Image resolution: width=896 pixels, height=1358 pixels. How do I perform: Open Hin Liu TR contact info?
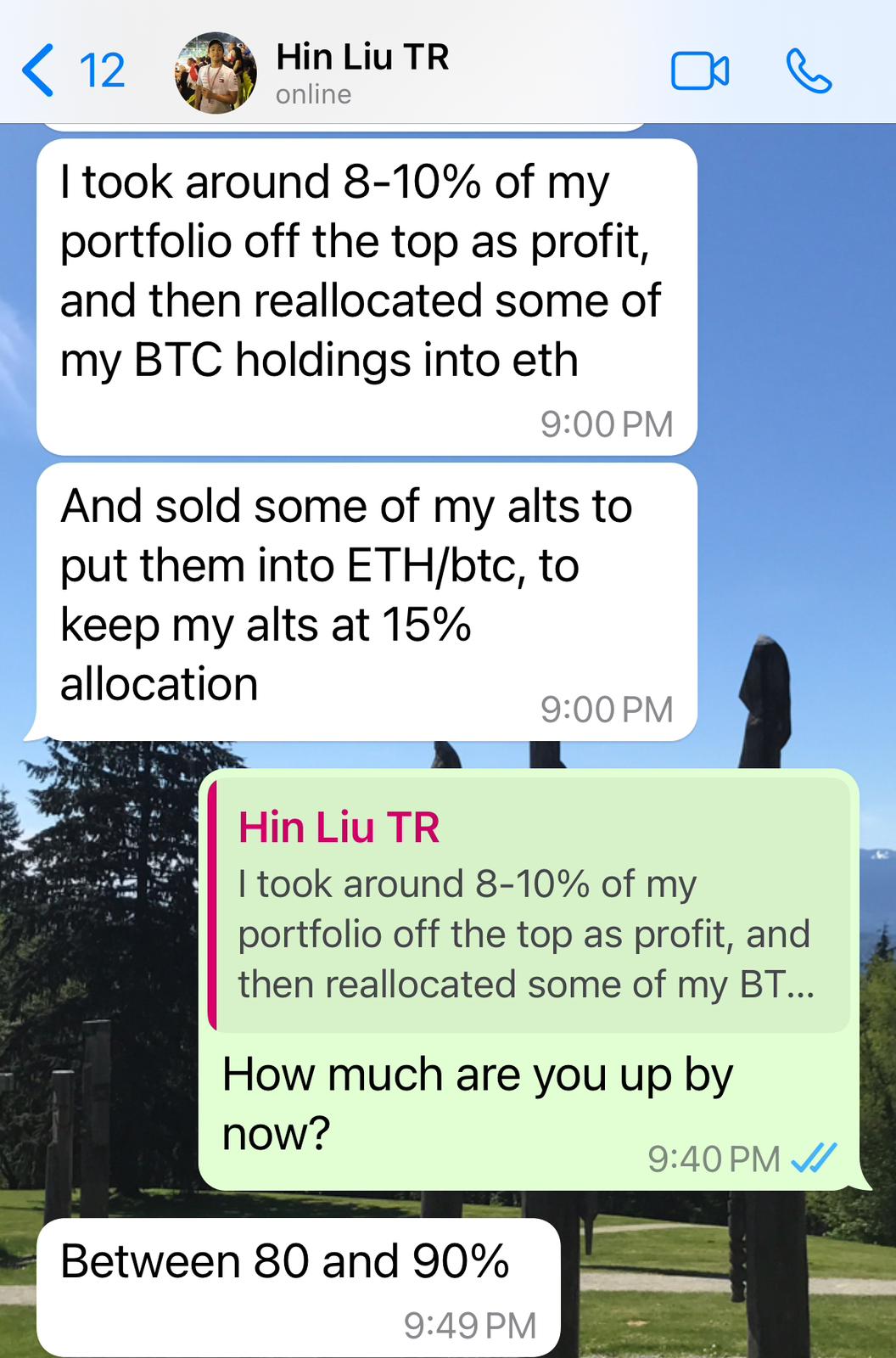point(362,72)
